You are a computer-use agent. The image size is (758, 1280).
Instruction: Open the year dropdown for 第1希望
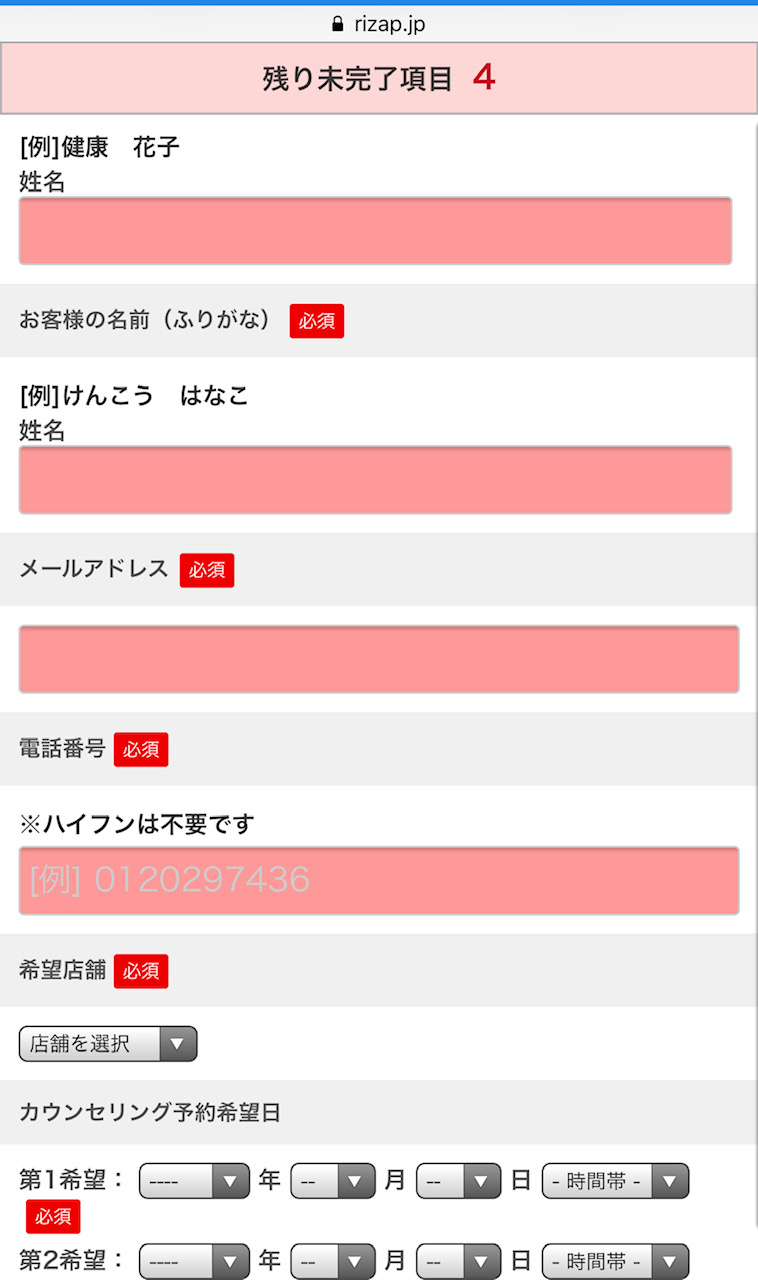[194, 1181]
